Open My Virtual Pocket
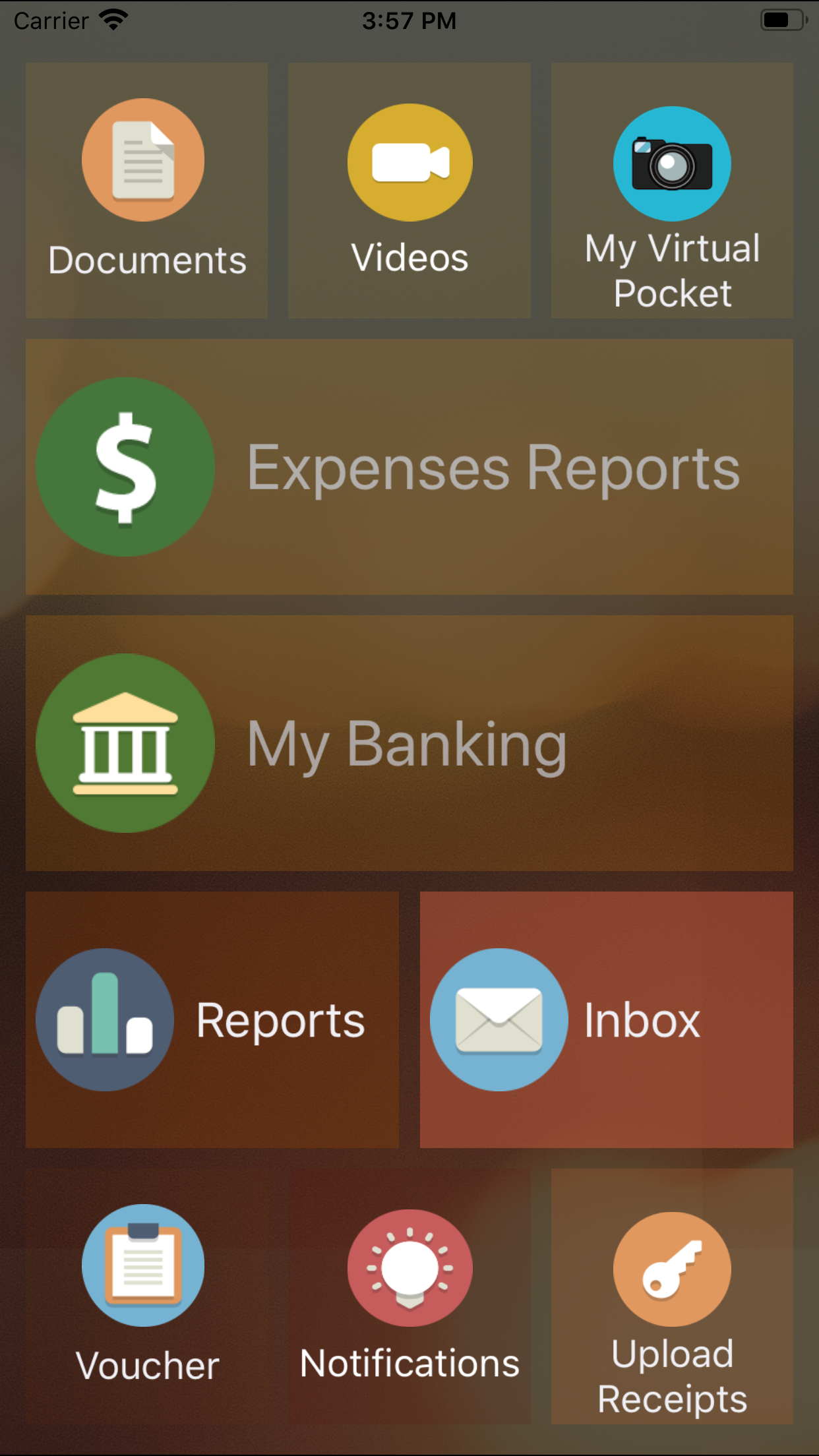The image size is (819, 1456). [x=672, y=191]
